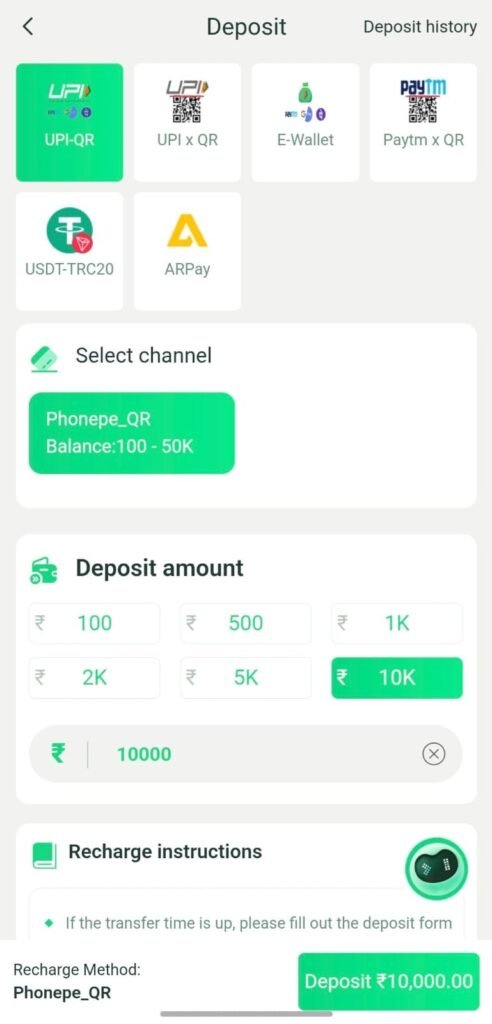Go back using the top-left arrow
Screen dimensions: 492x1024
point(27,27)
